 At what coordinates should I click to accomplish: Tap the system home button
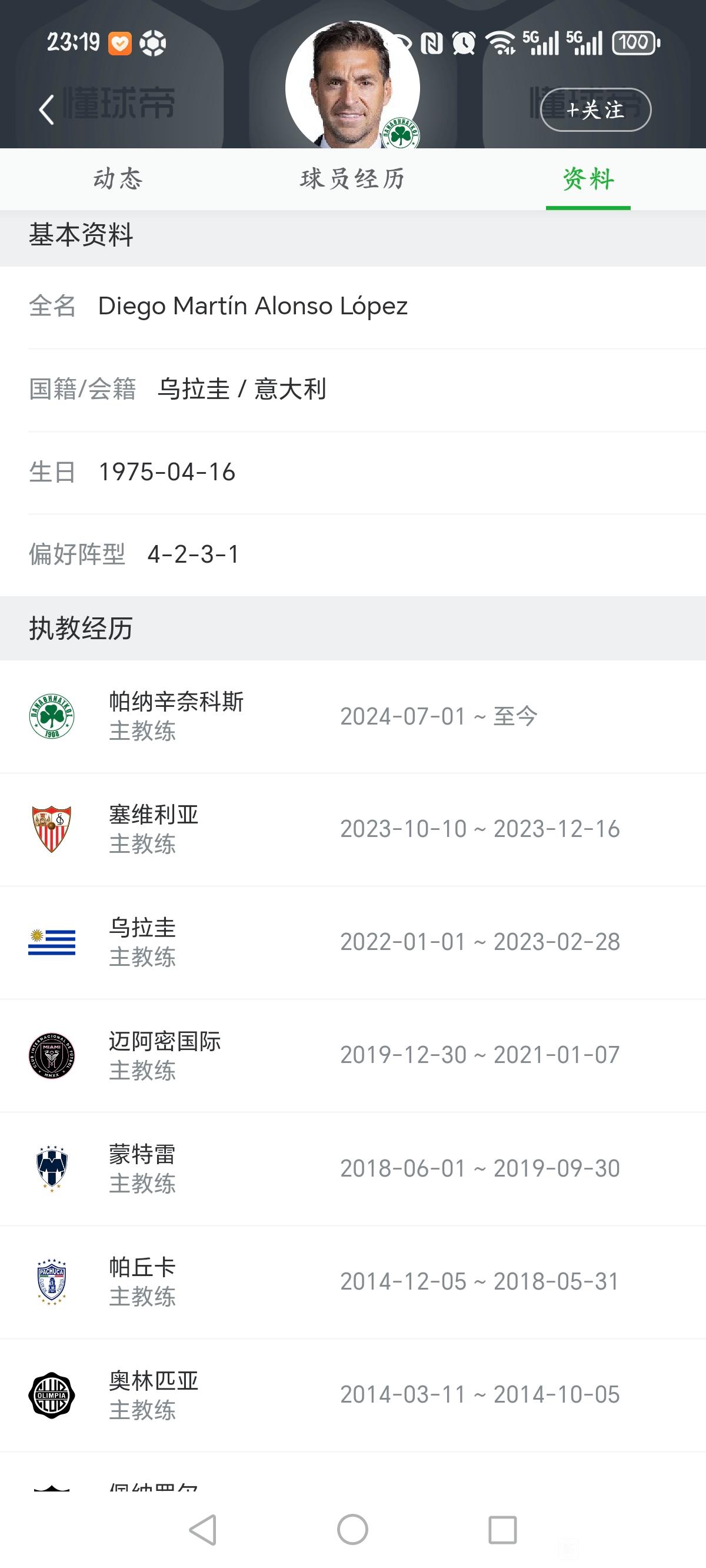pos(352,1530)
